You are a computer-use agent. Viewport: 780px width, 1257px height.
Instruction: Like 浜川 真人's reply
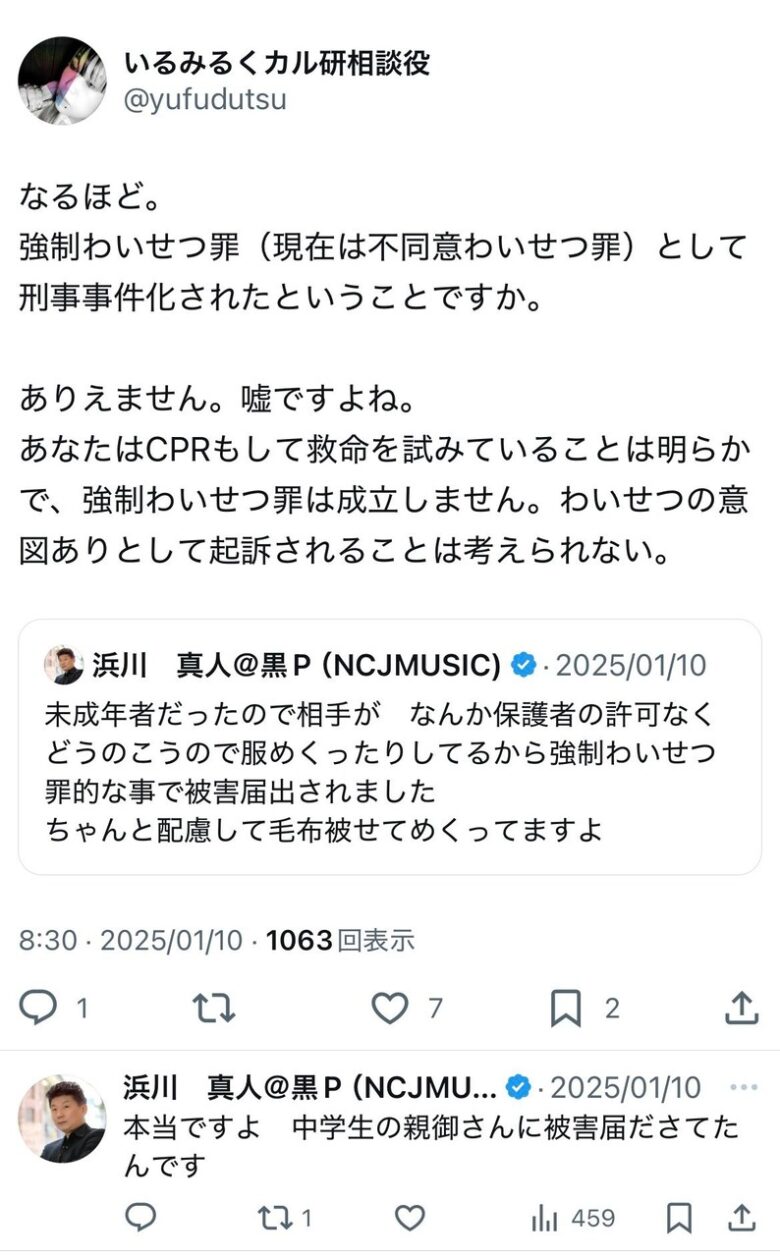410,1217
